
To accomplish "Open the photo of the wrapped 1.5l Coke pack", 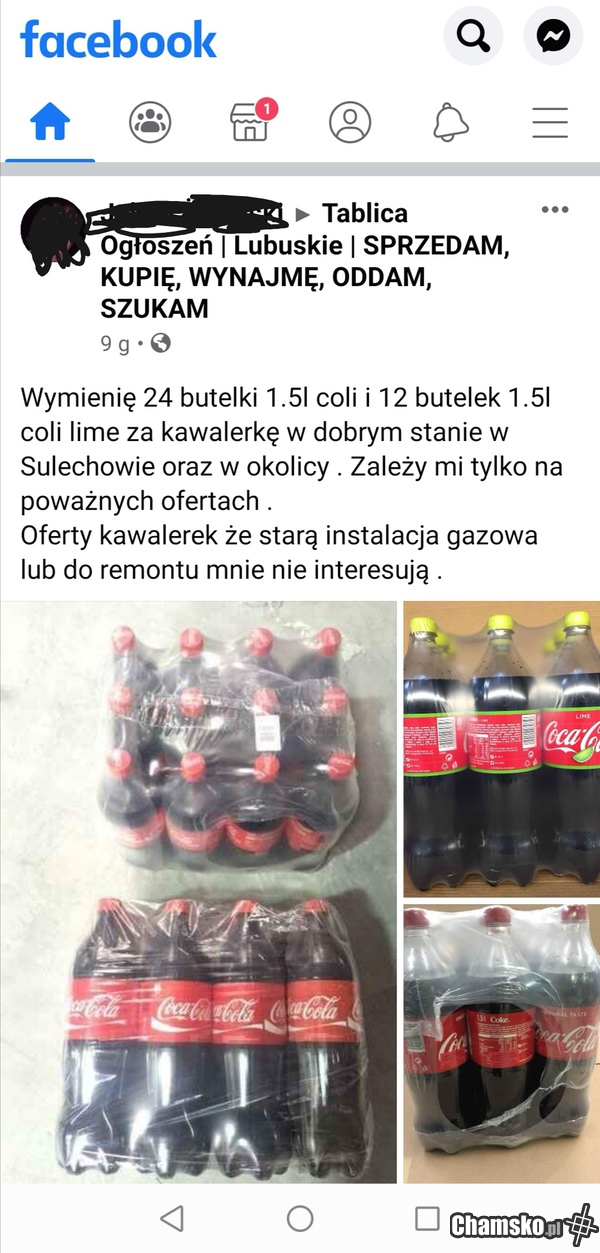I will 502,1044.
